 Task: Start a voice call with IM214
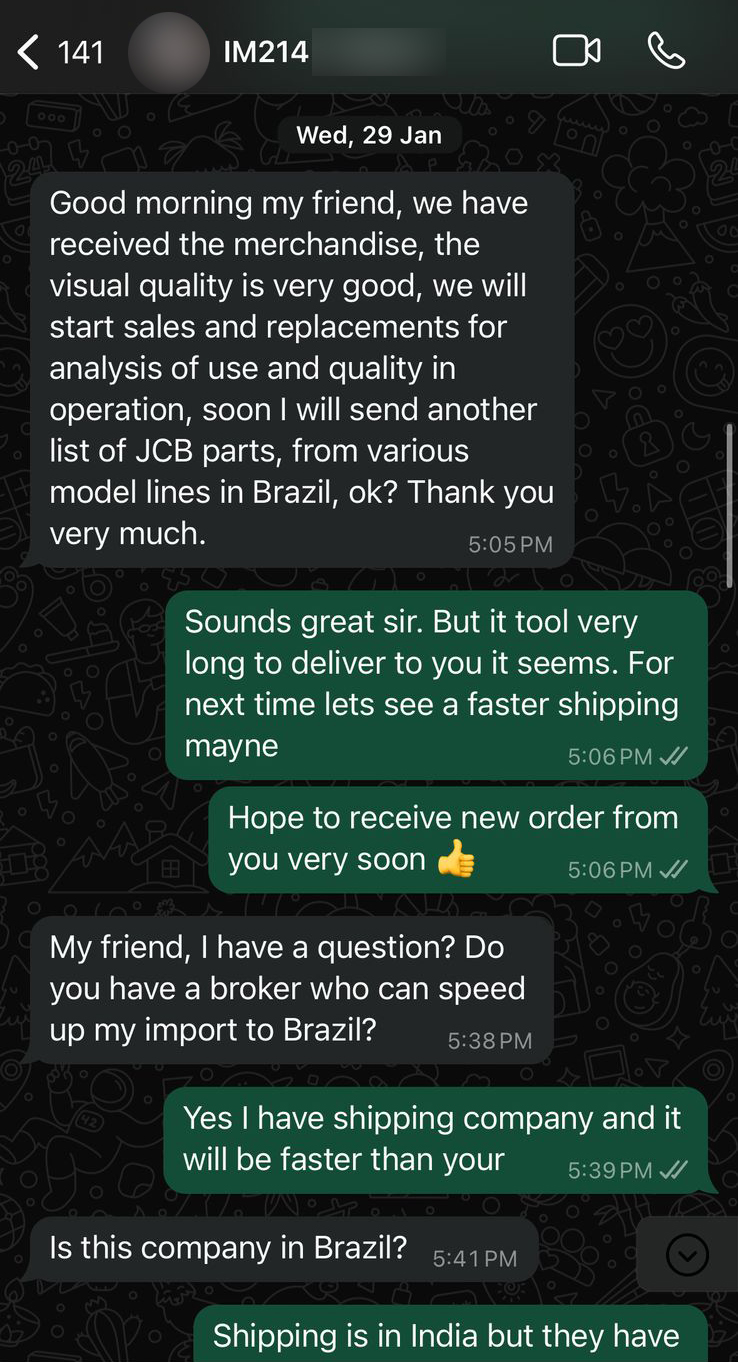point(666,51)
